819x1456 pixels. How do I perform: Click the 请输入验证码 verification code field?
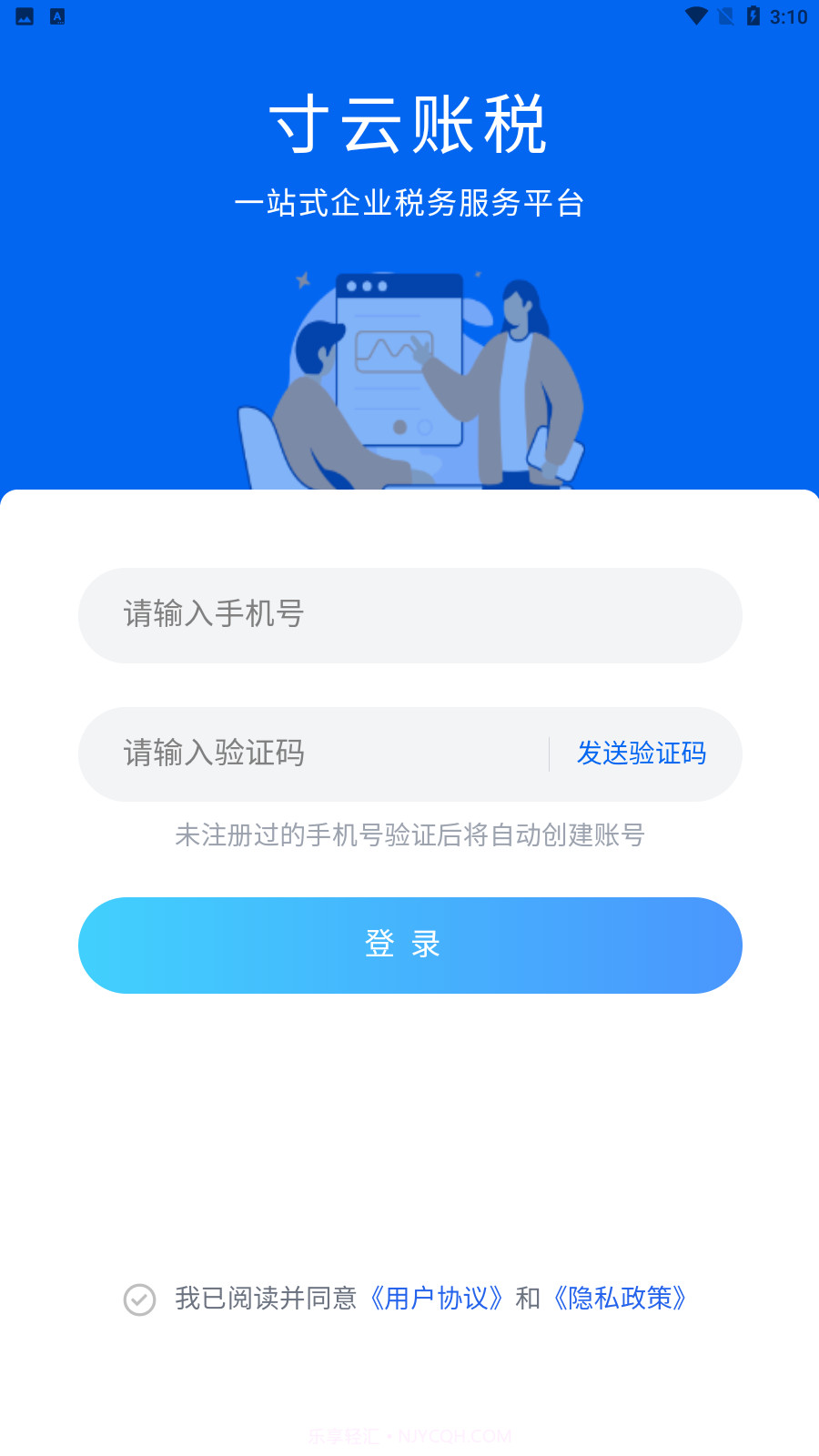(309, 753)
